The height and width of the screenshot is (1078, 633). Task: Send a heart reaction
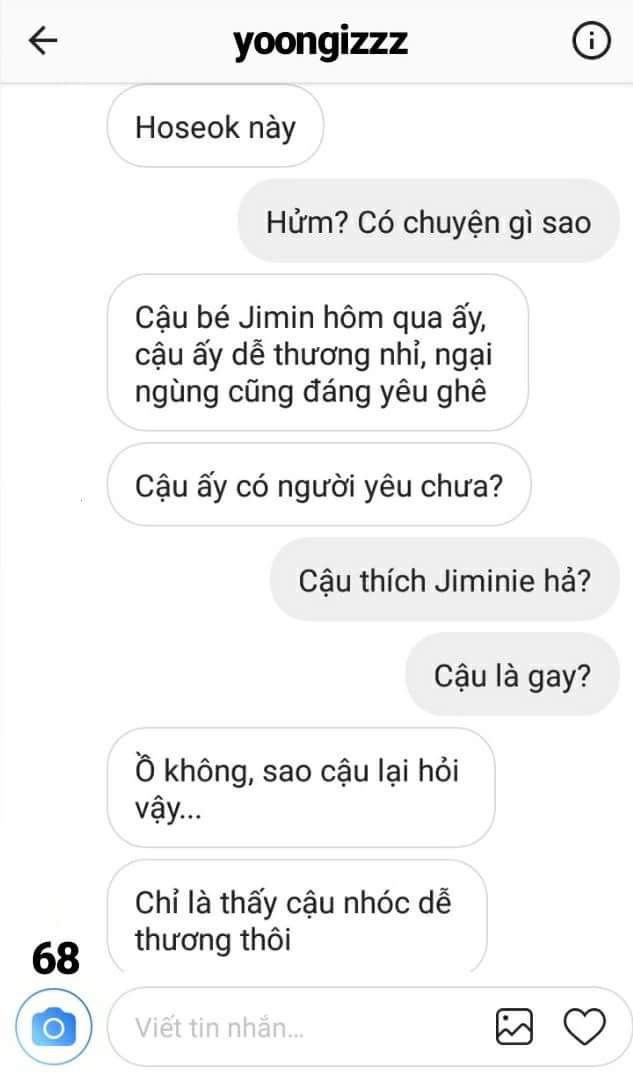click(x=584, y=1027)
